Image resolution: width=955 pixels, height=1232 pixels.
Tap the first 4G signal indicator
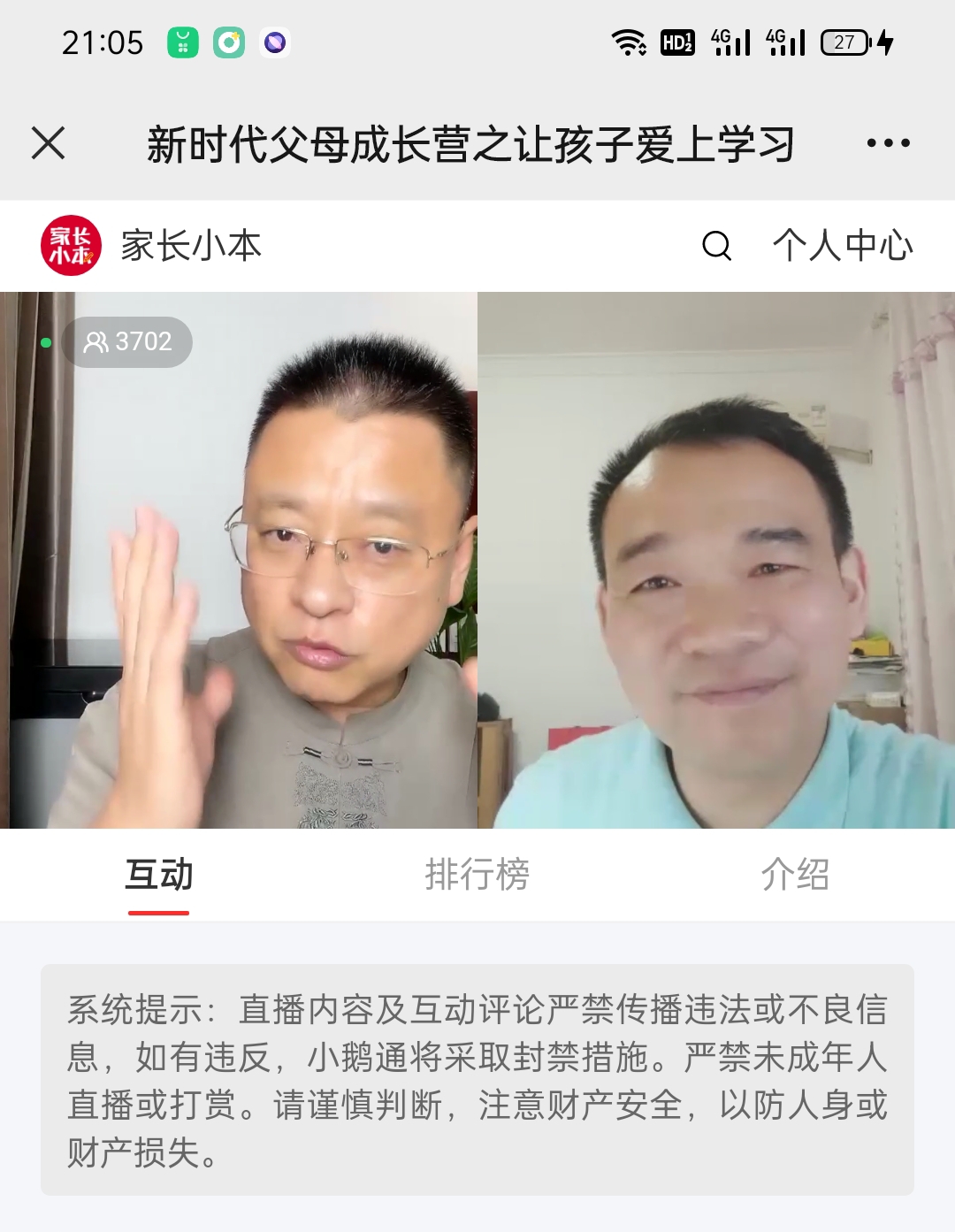(730, 42)
